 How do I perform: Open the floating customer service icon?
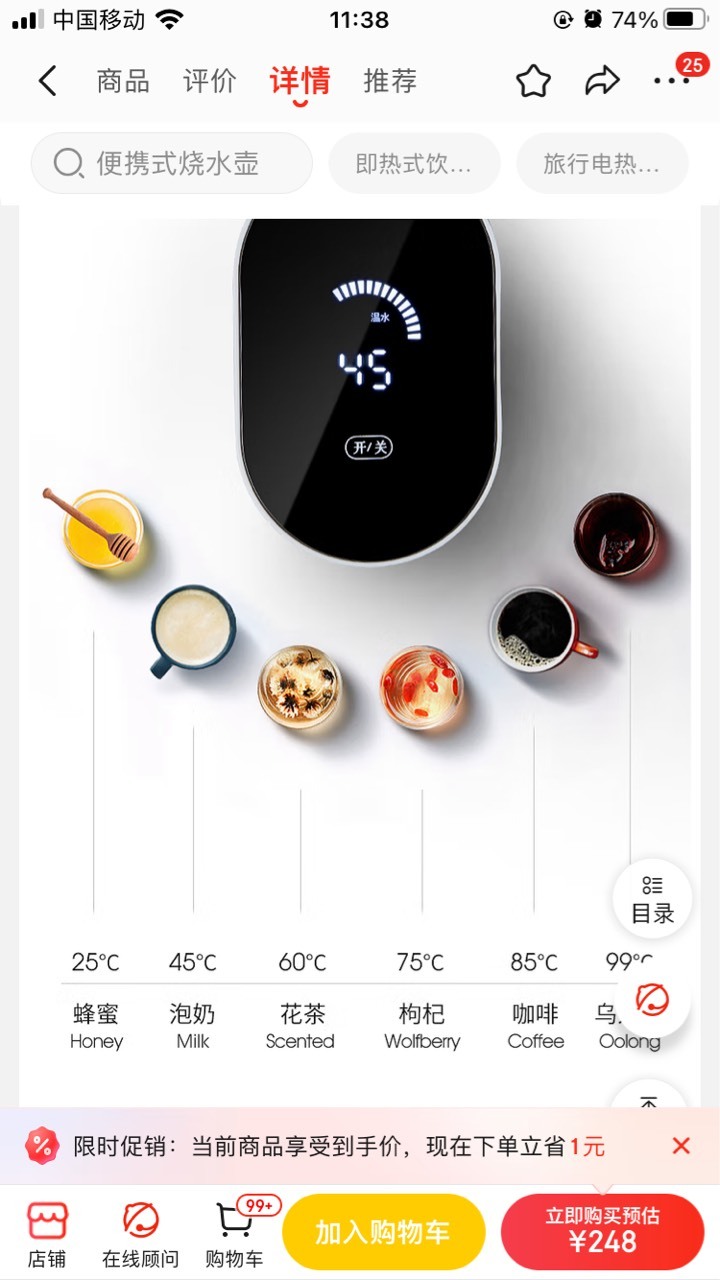click(x=652, y=998)
